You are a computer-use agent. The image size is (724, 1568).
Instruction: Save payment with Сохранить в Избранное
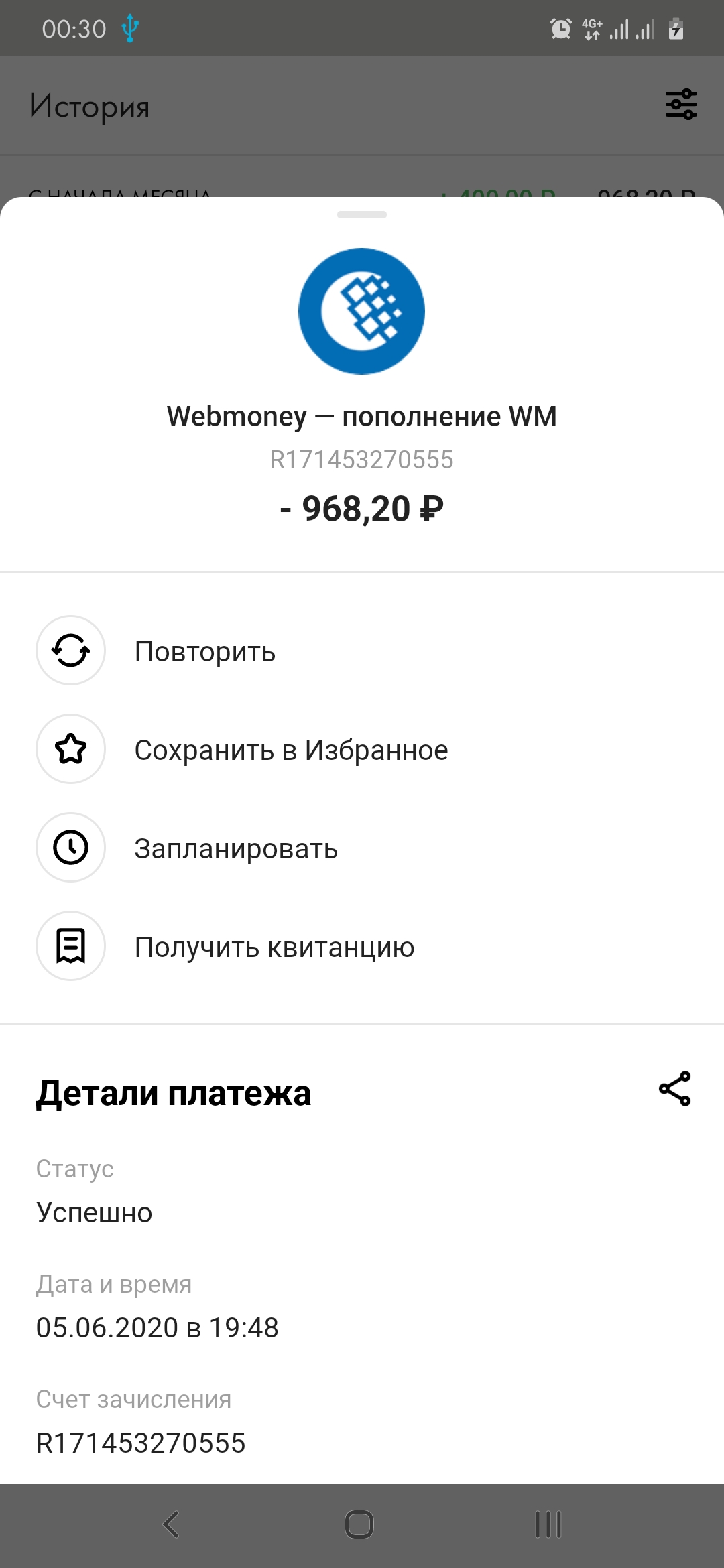290,750
